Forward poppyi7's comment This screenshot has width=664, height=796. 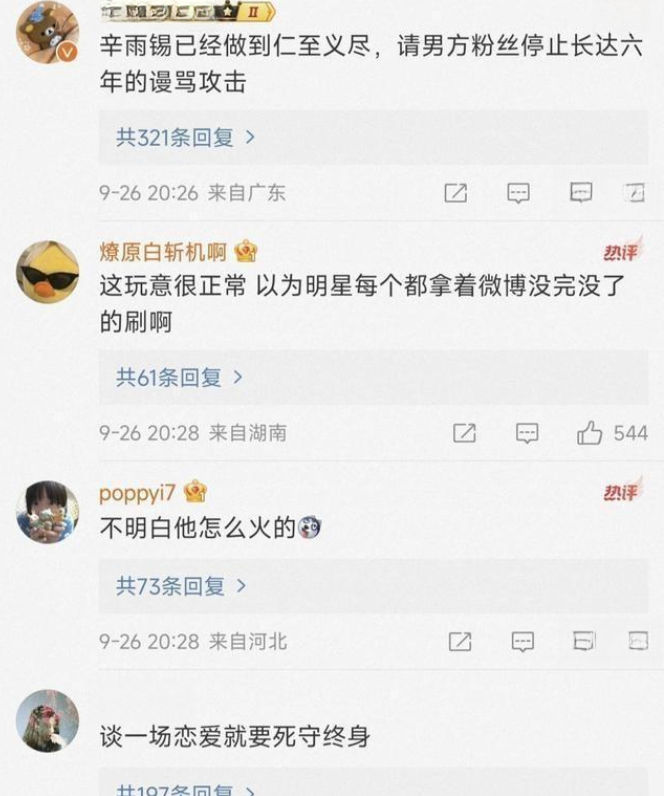pos(460,641)
